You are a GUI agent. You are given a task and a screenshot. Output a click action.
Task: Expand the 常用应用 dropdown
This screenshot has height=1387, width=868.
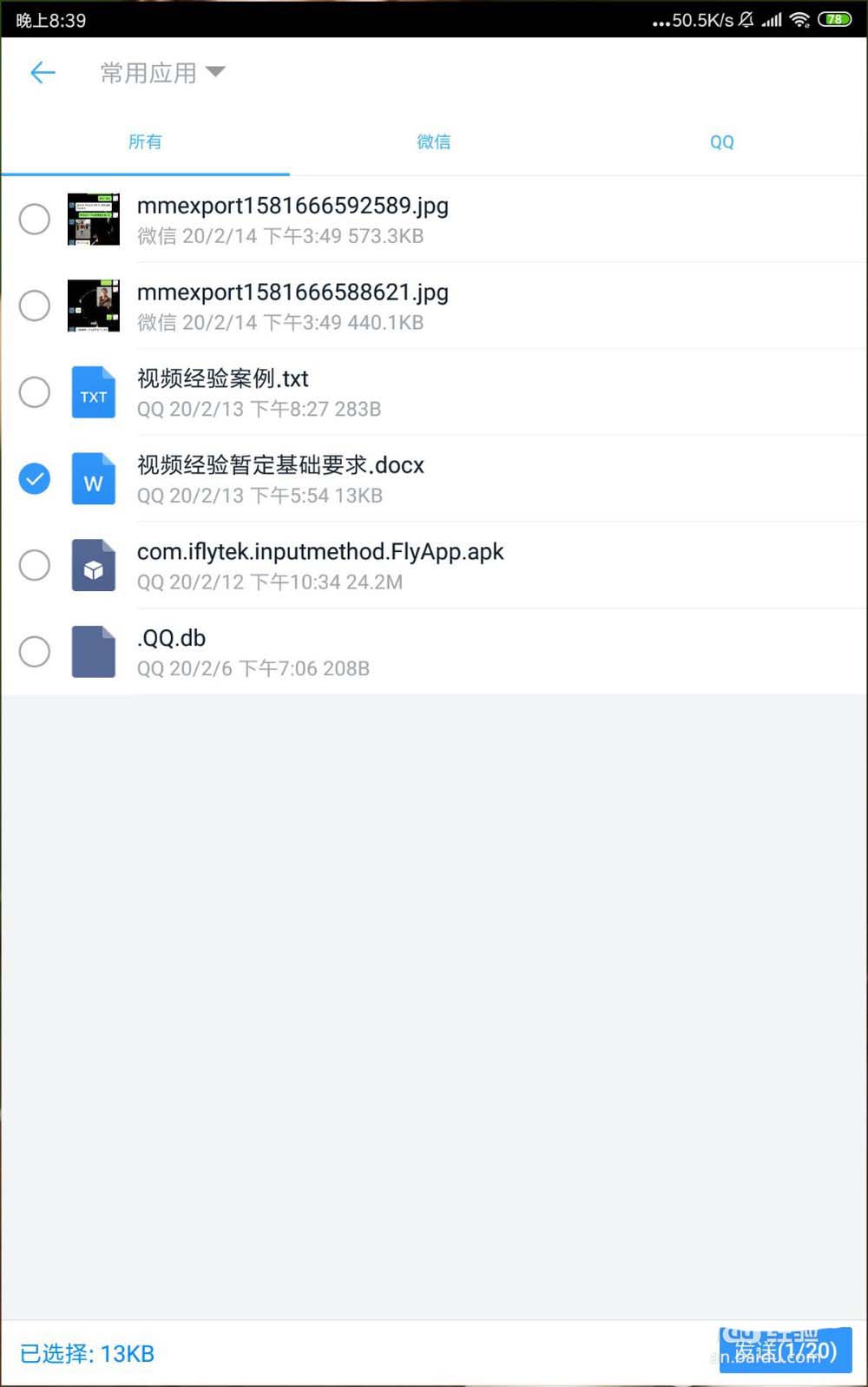162,73
